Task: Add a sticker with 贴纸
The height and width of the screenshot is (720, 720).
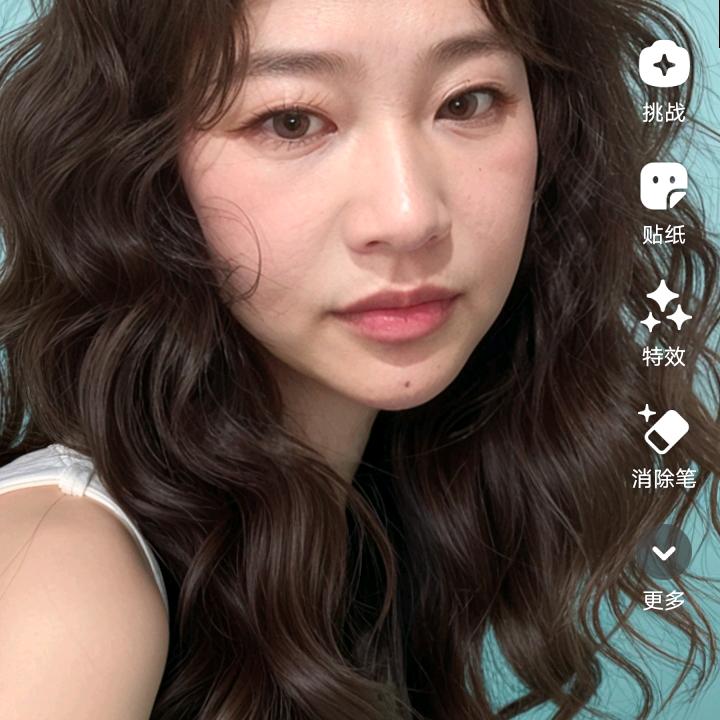Action: (x=664, y=187)
